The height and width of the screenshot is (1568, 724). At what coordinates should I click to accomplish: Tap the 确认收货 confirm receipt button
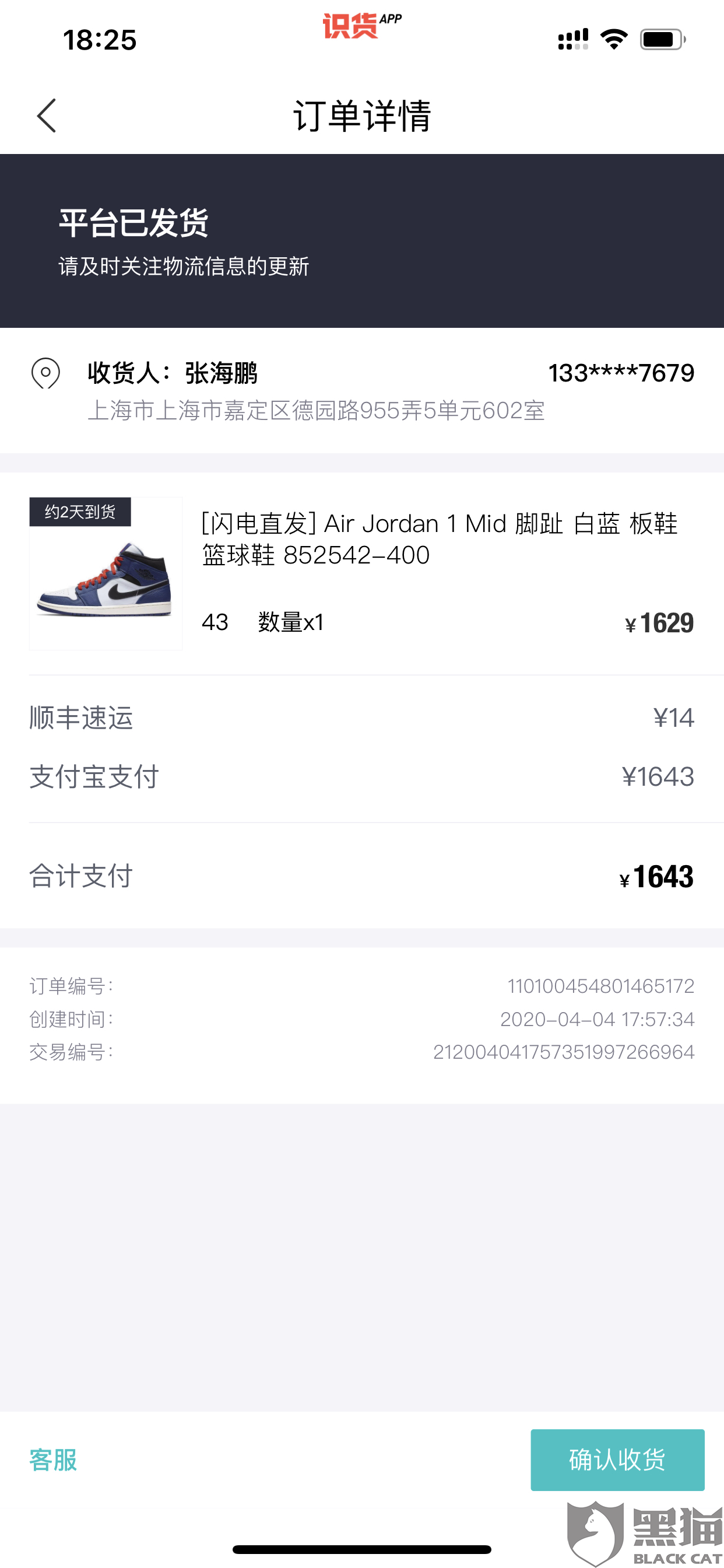pyautogui.click(x=617, y=1459)
